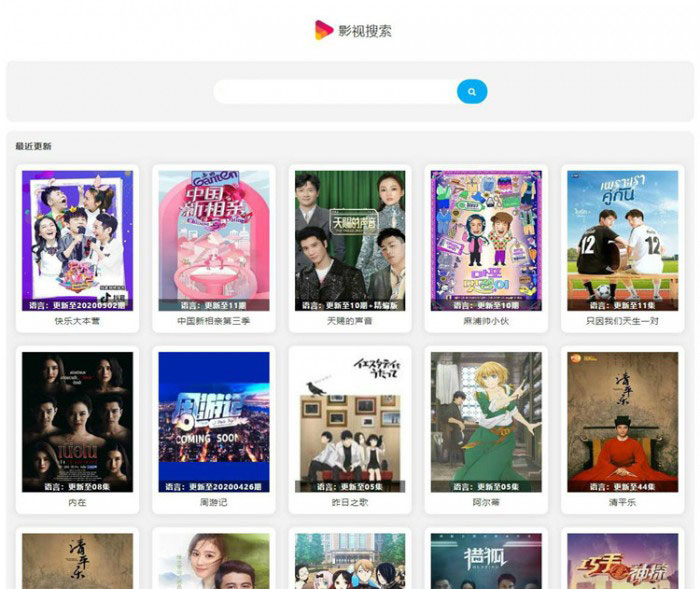View 阿尔蒂 anime details
Image resolution: width=700 pixels, height=589 pixels.
485,422
